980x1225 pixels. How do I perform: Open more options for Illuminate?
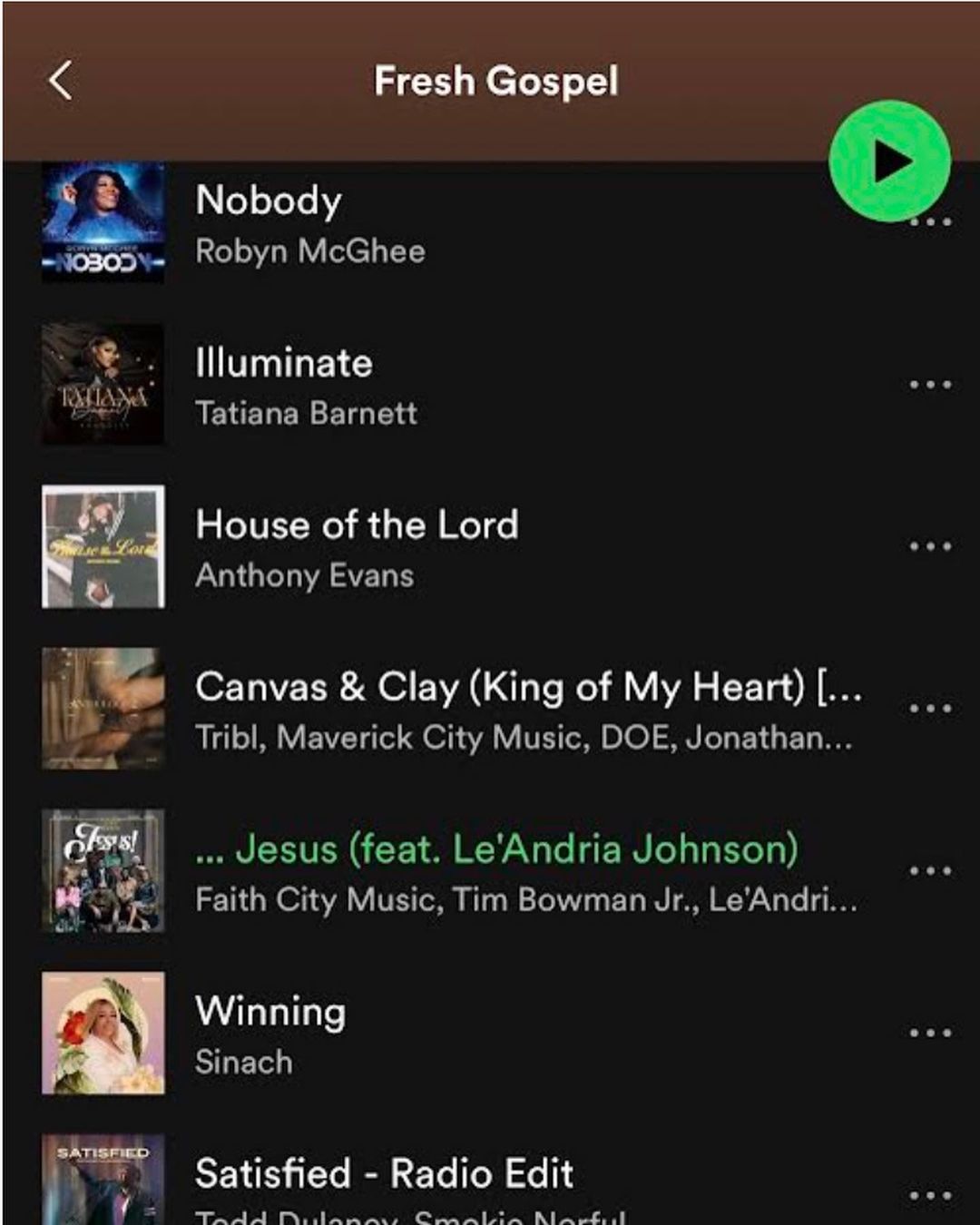pyautogui.click(x=930, y=385)
